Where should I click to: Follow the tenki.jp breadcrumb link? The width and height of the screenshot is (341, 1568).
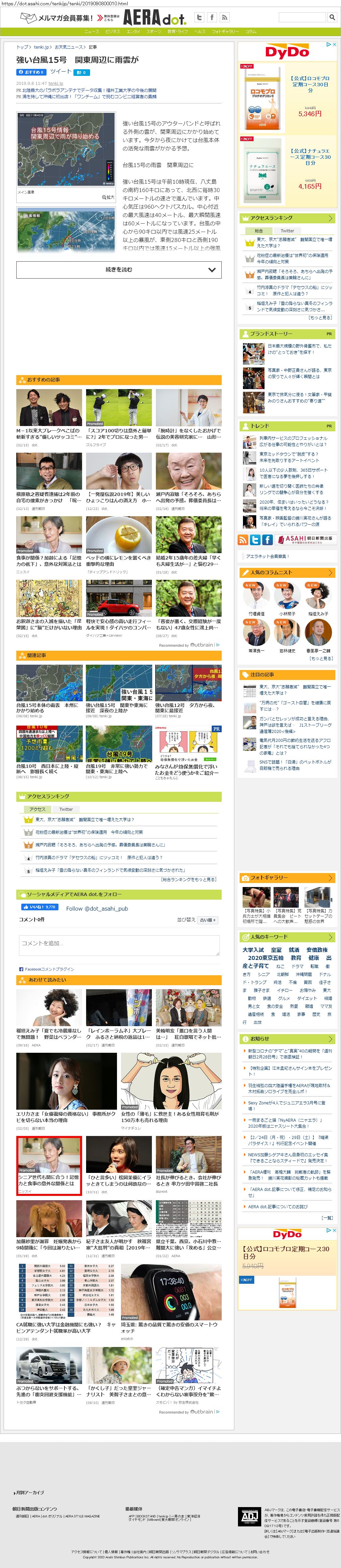41,47
